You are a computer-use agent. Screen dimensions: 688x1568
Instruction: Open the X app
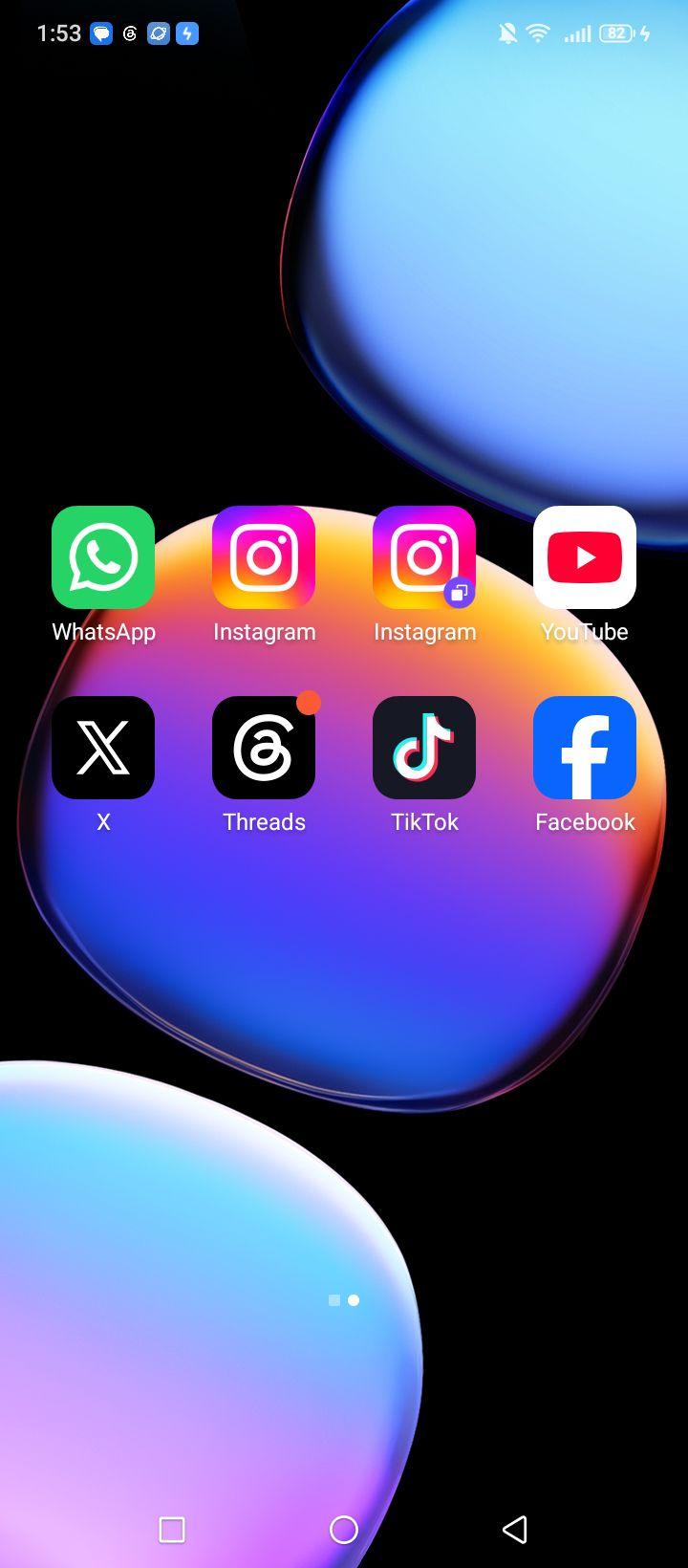click(103, 748)
